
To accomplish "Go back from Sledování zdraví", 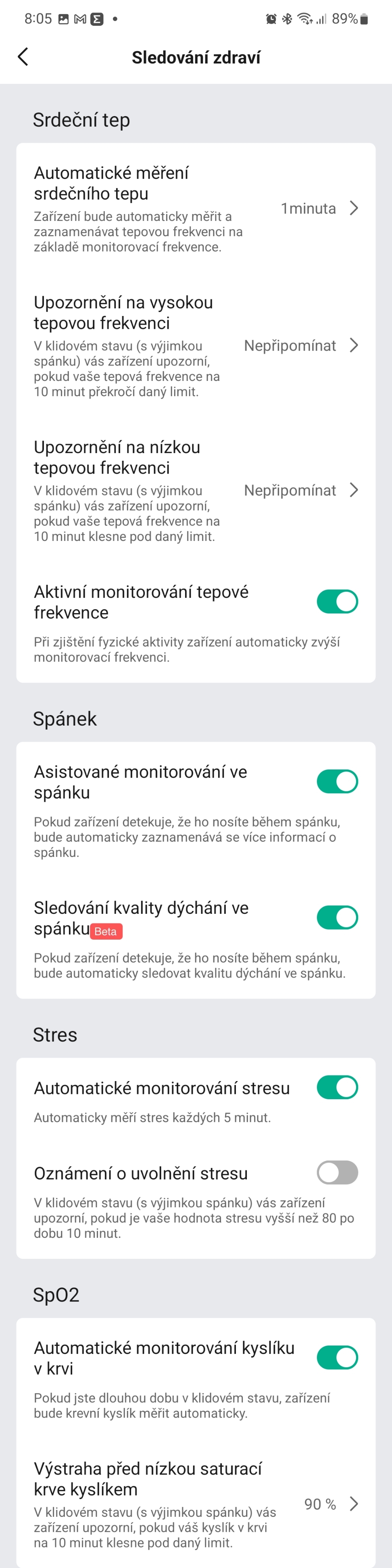I will click(x=23, y=57).
